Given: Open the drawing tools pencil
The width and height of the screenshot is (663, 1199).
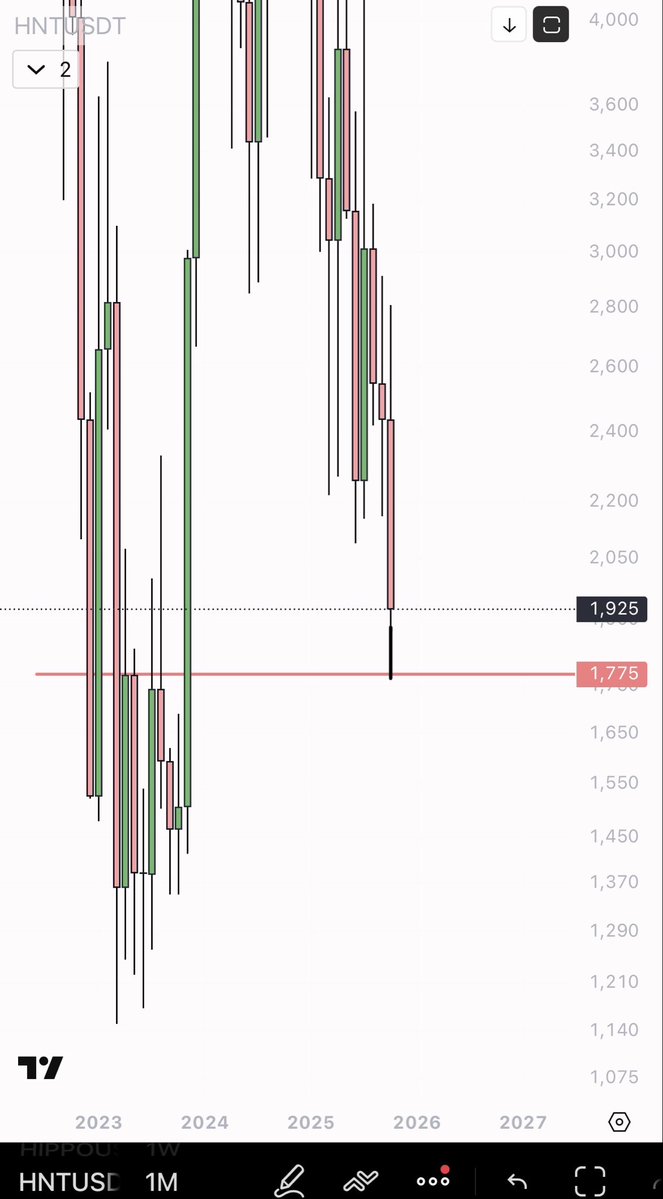Looking at the screenshot, I should (290, 1180).
